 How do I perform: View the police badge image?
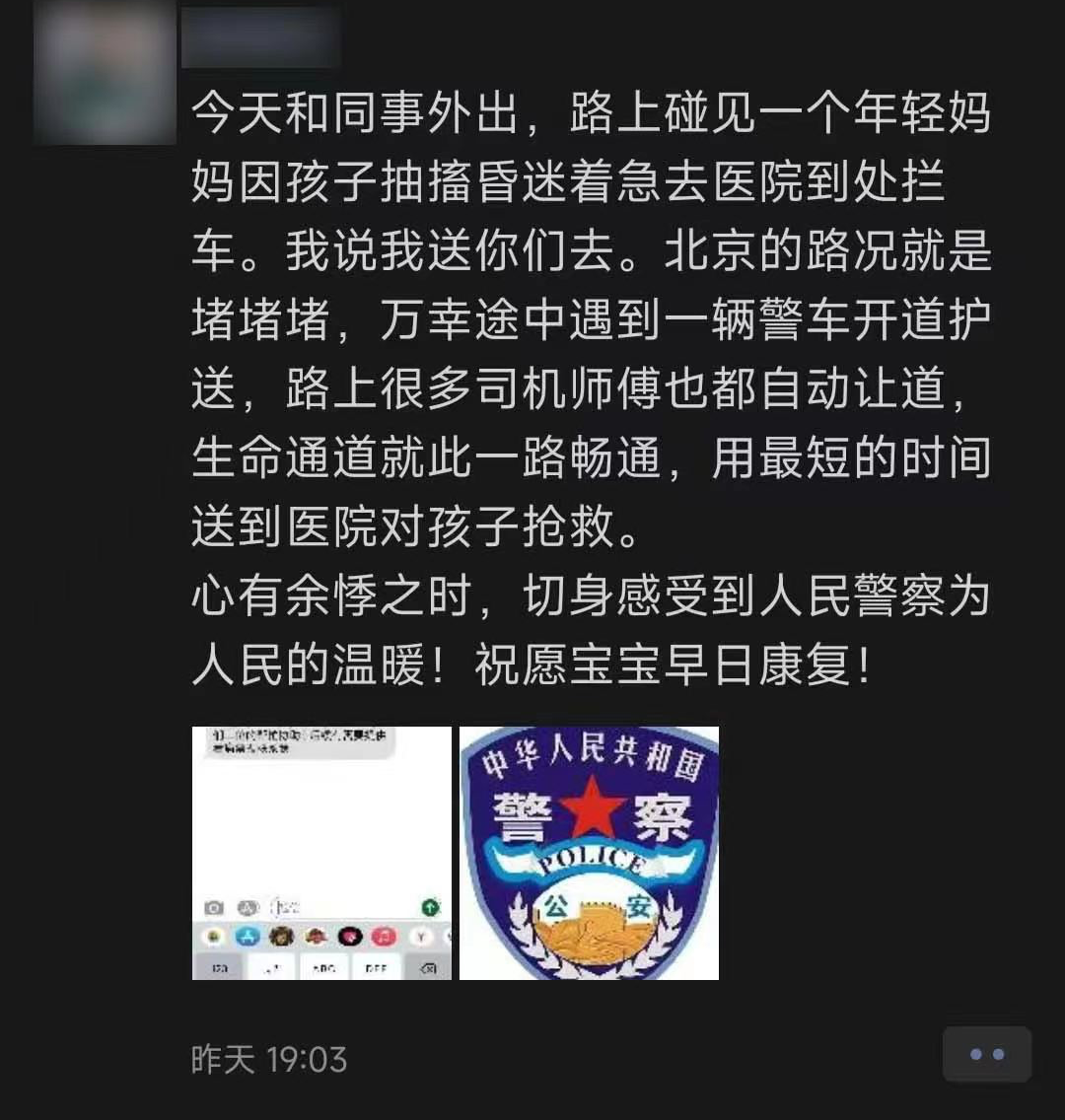[x=589, y=853]
